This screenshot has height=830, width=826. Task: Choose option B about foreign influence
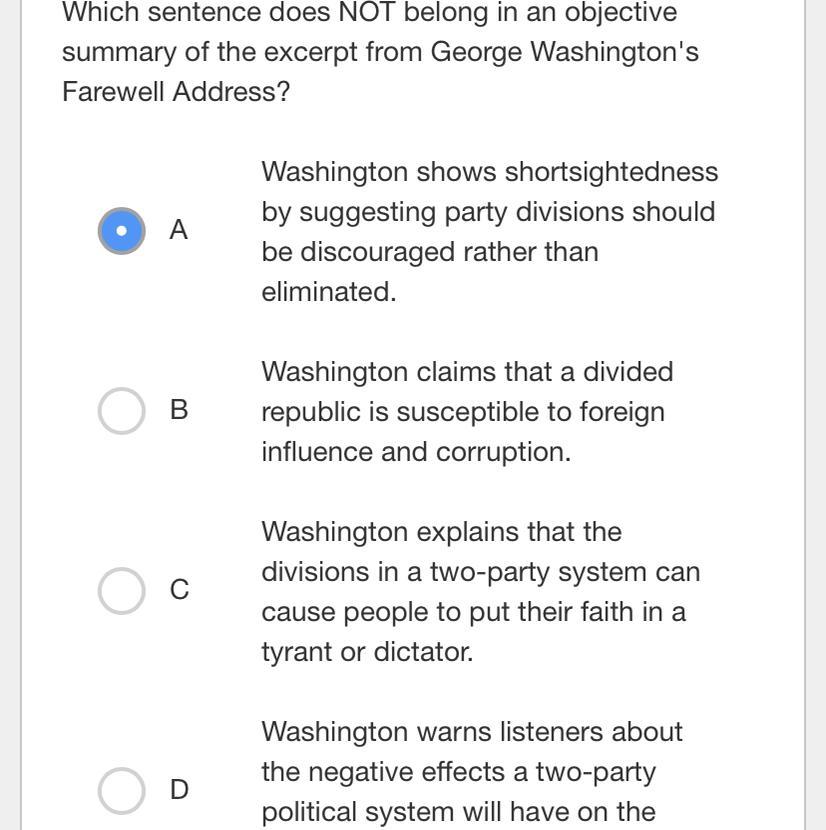(122, 411)
